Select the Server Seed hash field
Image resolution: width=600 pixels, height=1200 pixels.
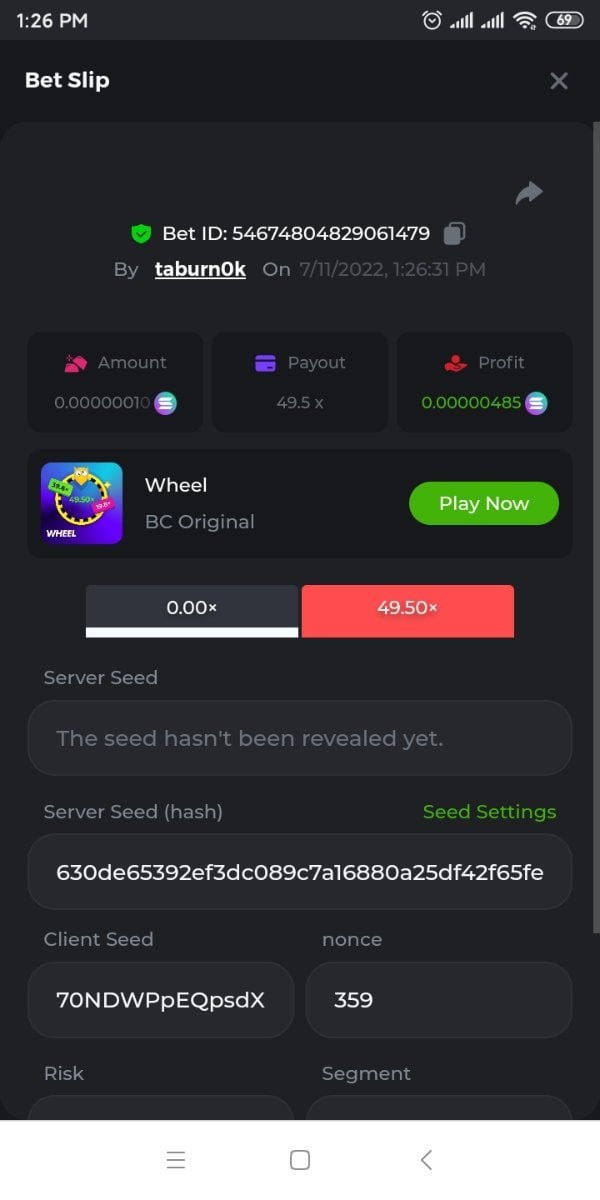tap(300, 872)
